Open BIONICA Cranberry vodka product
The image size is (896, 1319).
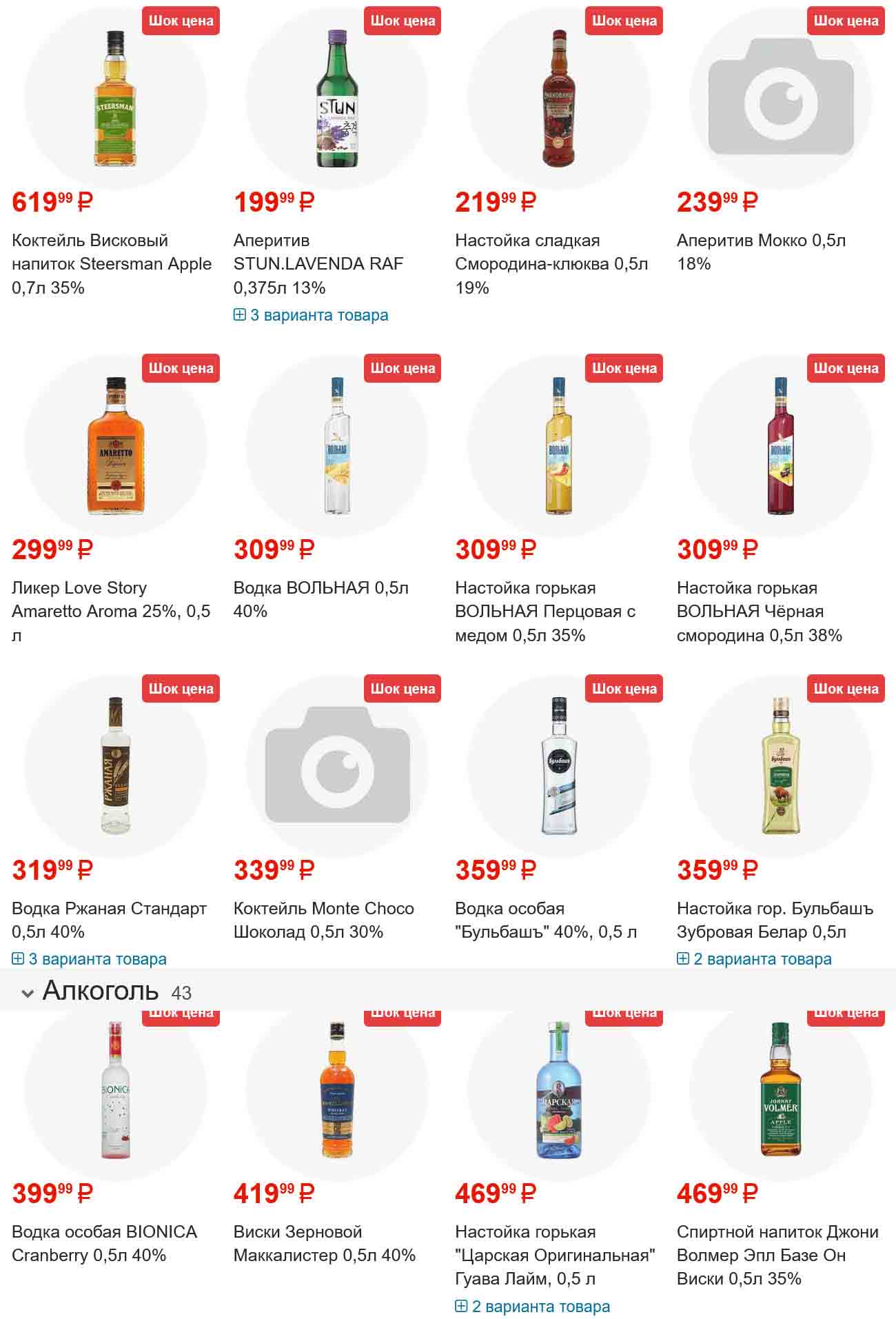[x=104, y=1243]
